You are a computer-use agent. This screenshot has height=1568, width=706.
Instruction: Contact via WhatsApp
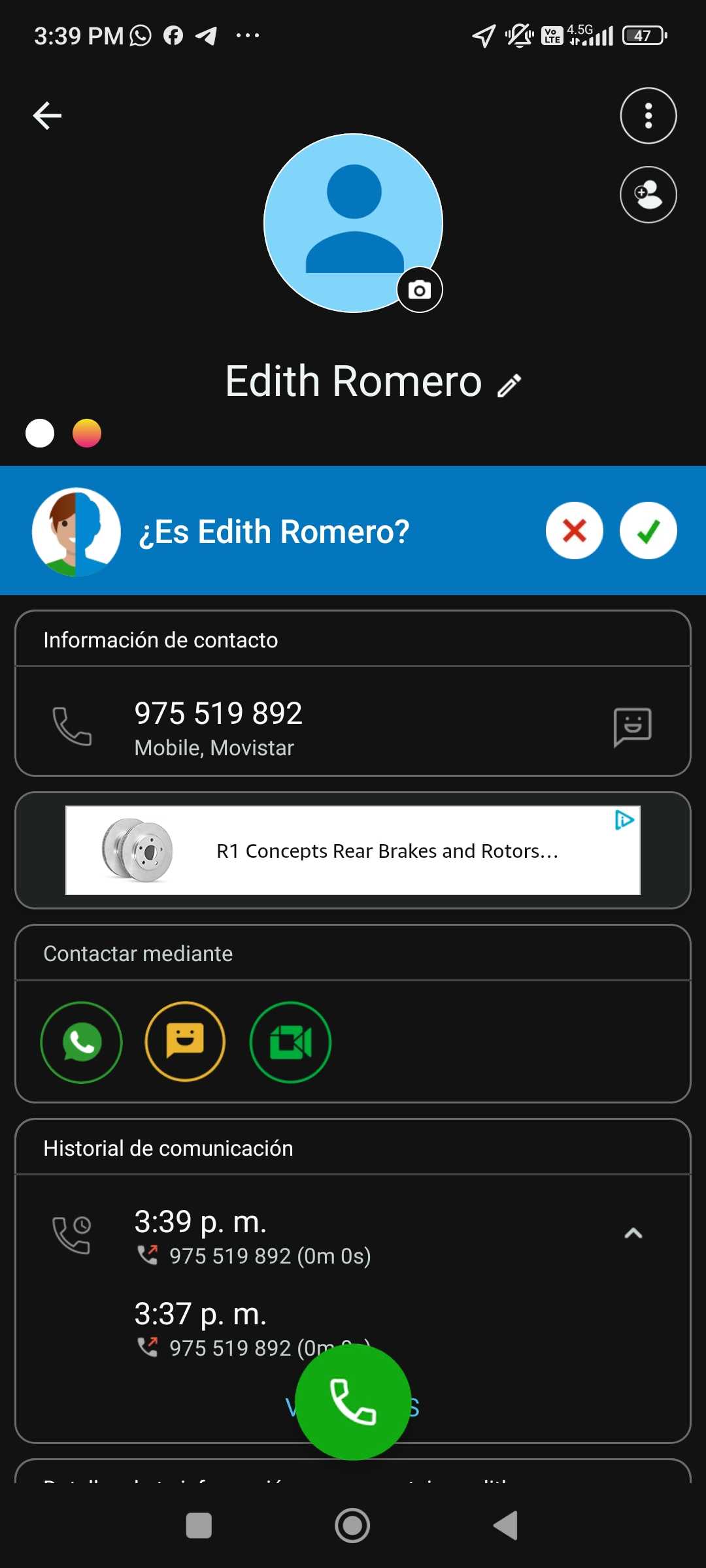point(81,1042)
